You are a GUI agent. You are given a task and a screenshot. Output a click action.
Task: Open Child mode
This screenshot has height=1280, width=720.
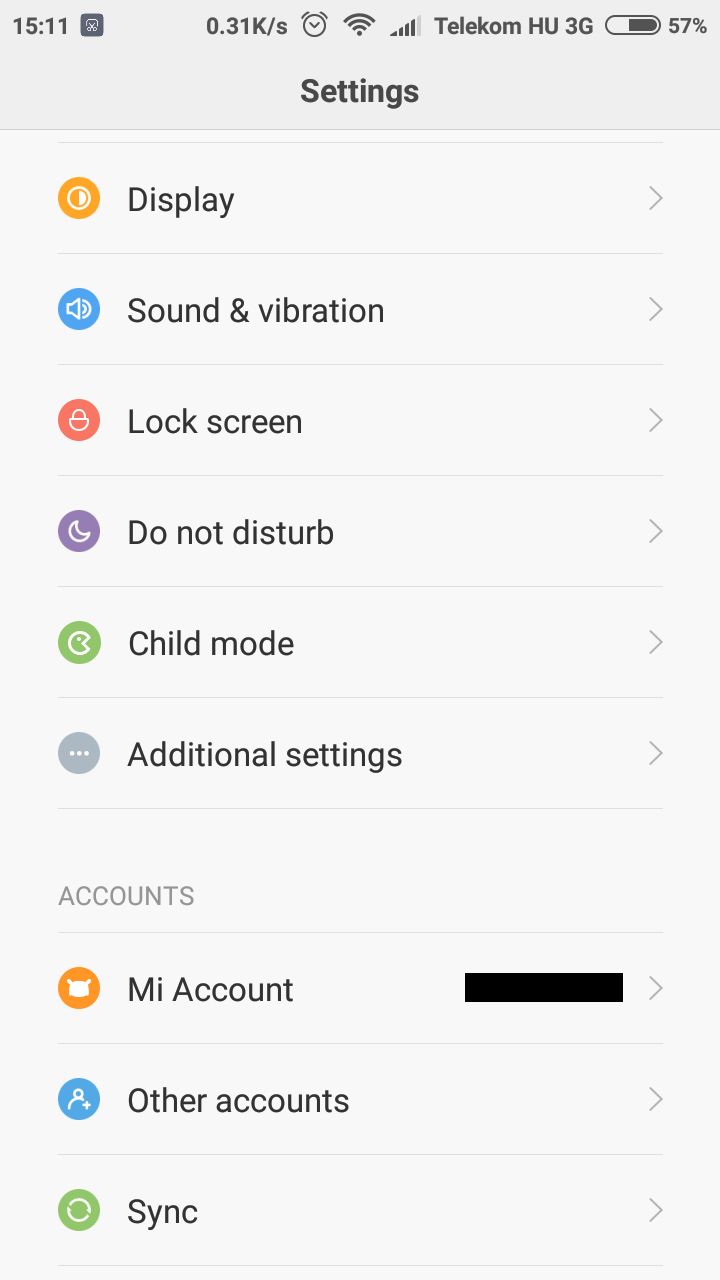[360, 643]
